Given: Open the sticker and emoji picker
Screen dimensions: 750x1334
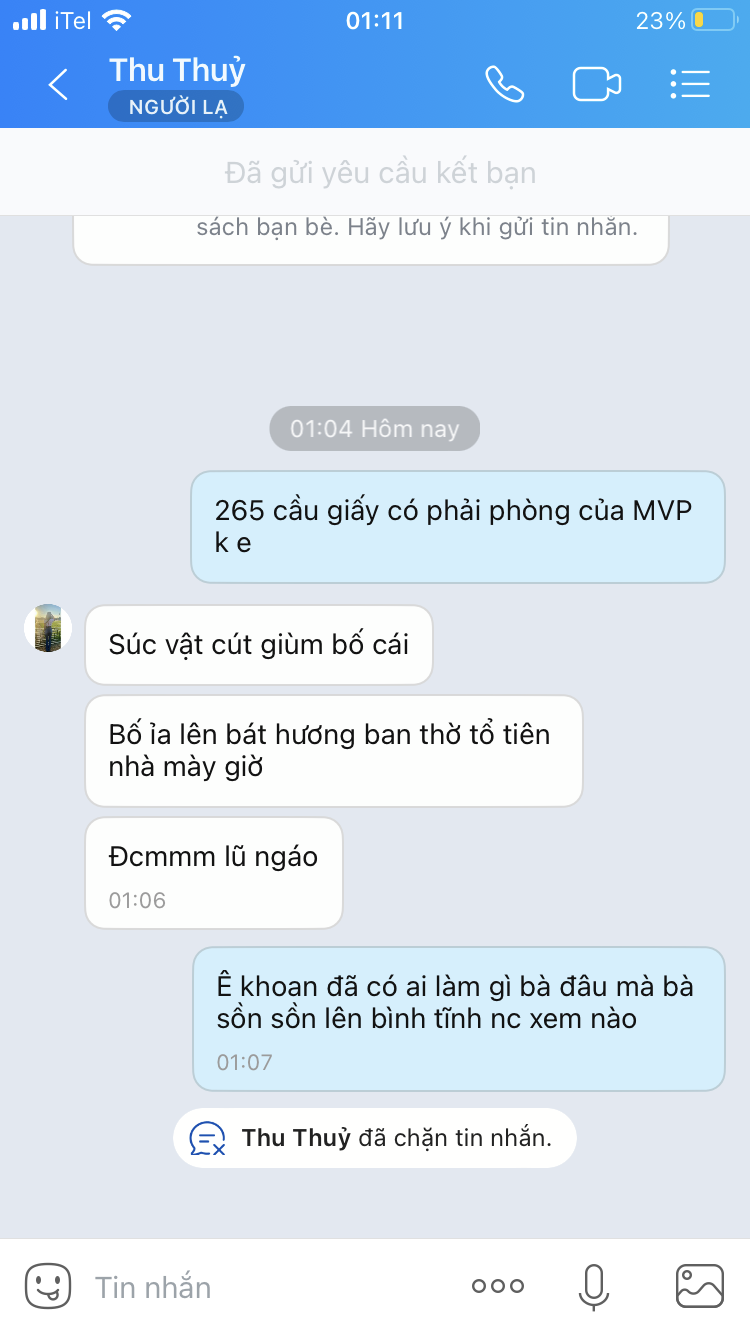Looking at the screenshot, I should 48,1286.
